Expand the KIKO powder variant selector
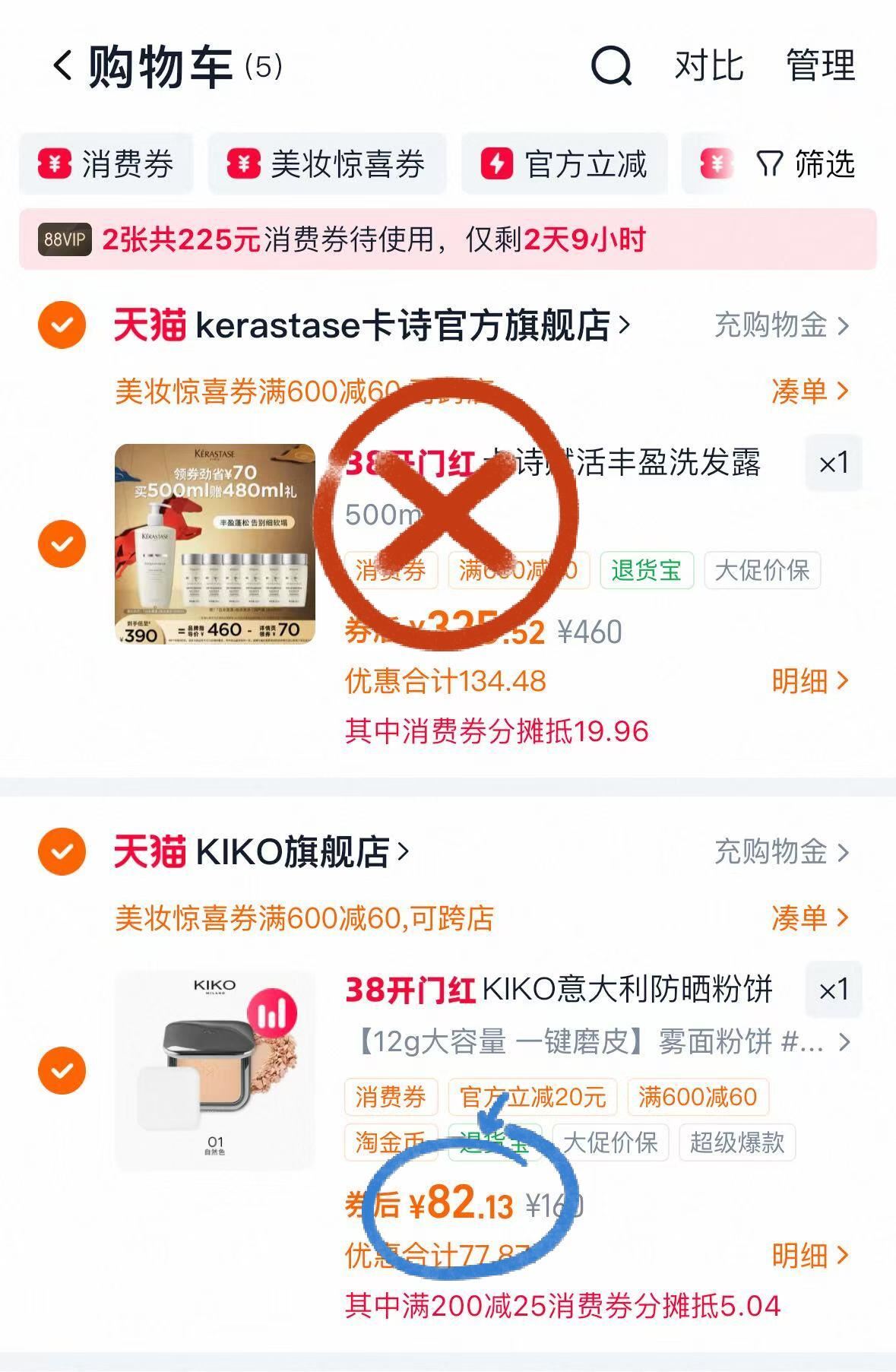The width and height of the screenshot is (896, 1372). pyautogui.click(x=600, y=1042)
